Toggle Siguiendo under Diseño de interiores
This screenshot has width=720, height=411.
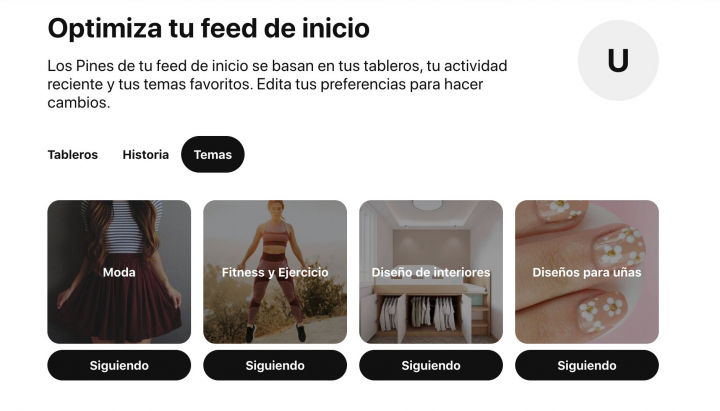[431, 365]
